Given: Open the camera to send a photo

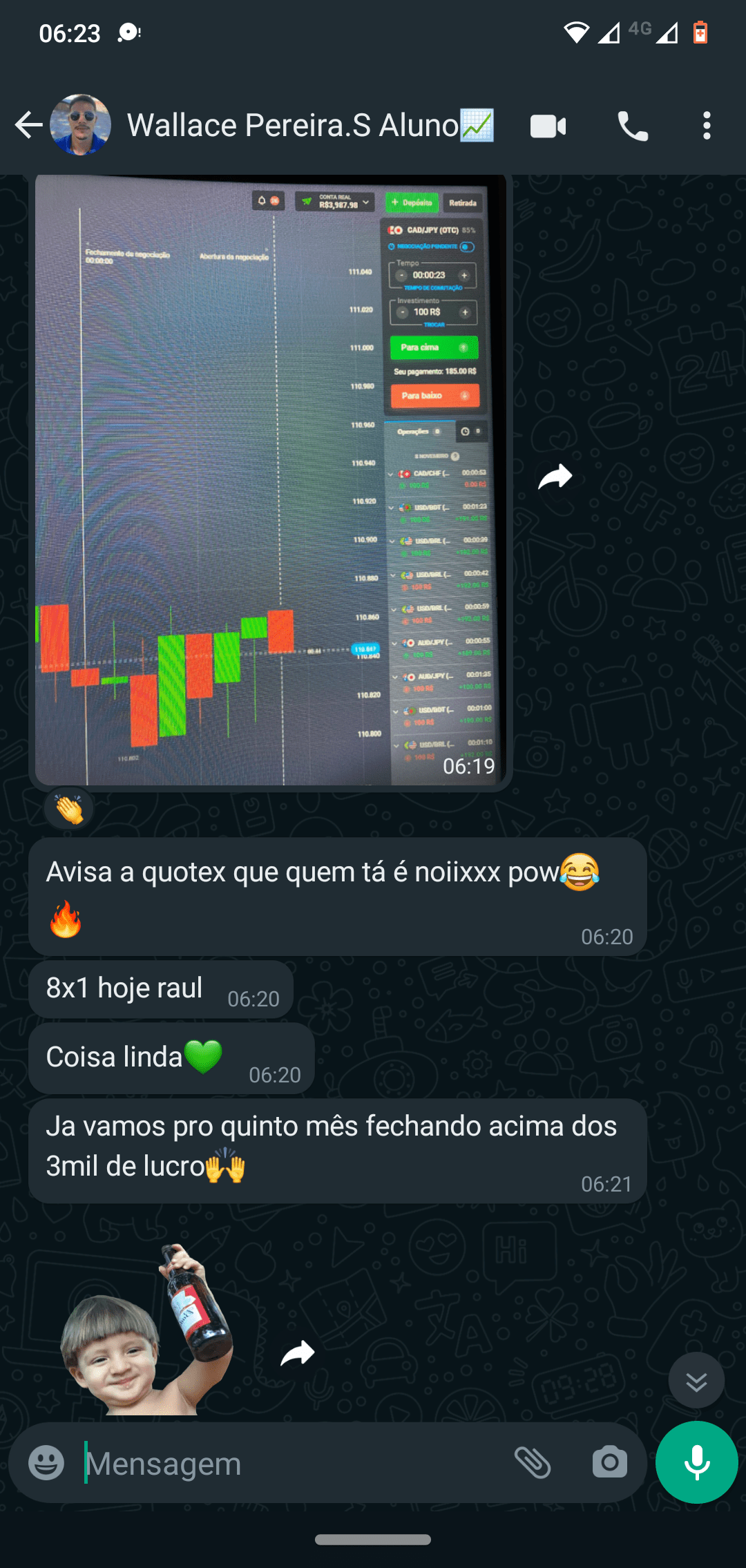Looking at the screenshot, I should point(609,1462).
